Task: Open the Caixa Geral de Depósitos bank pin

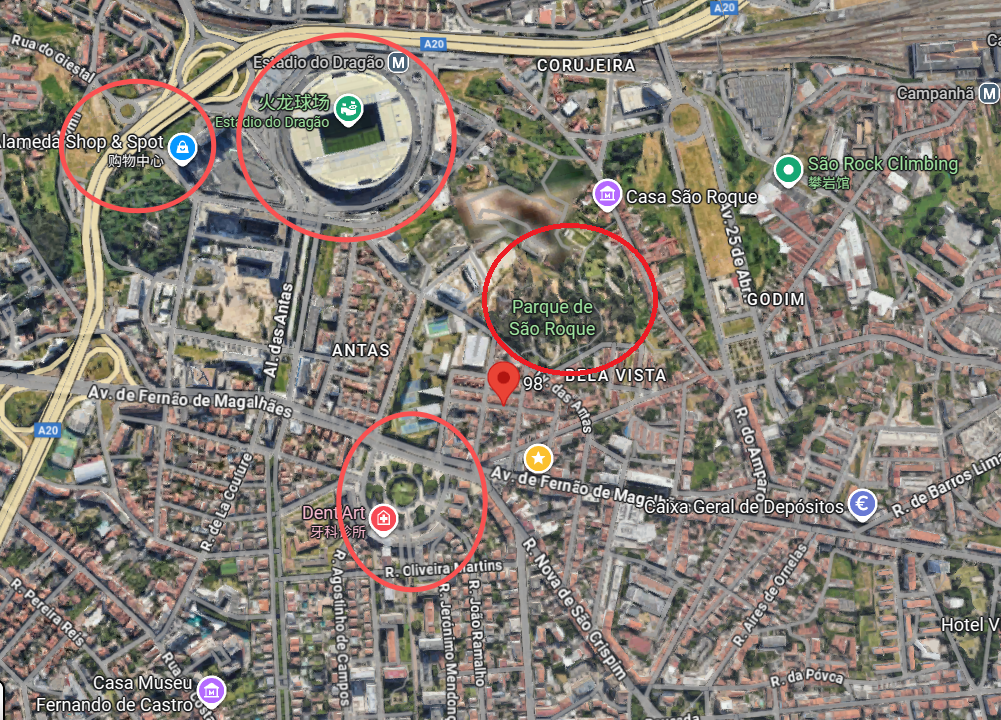Action: pyautogui.click(x=861, y=505)
